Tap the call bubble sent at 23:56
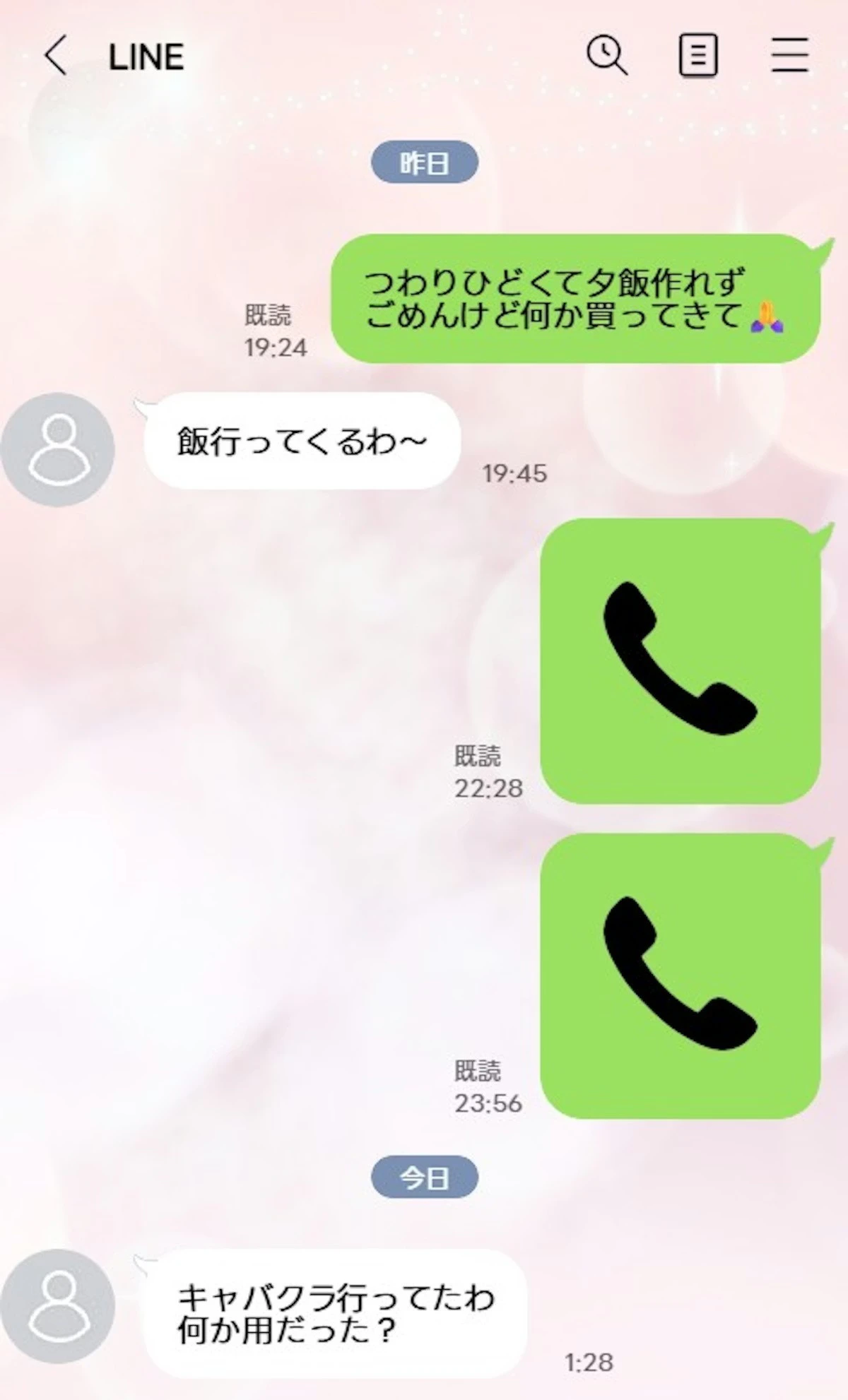Screen dimensions: 848x1400 tap(680, 975)
